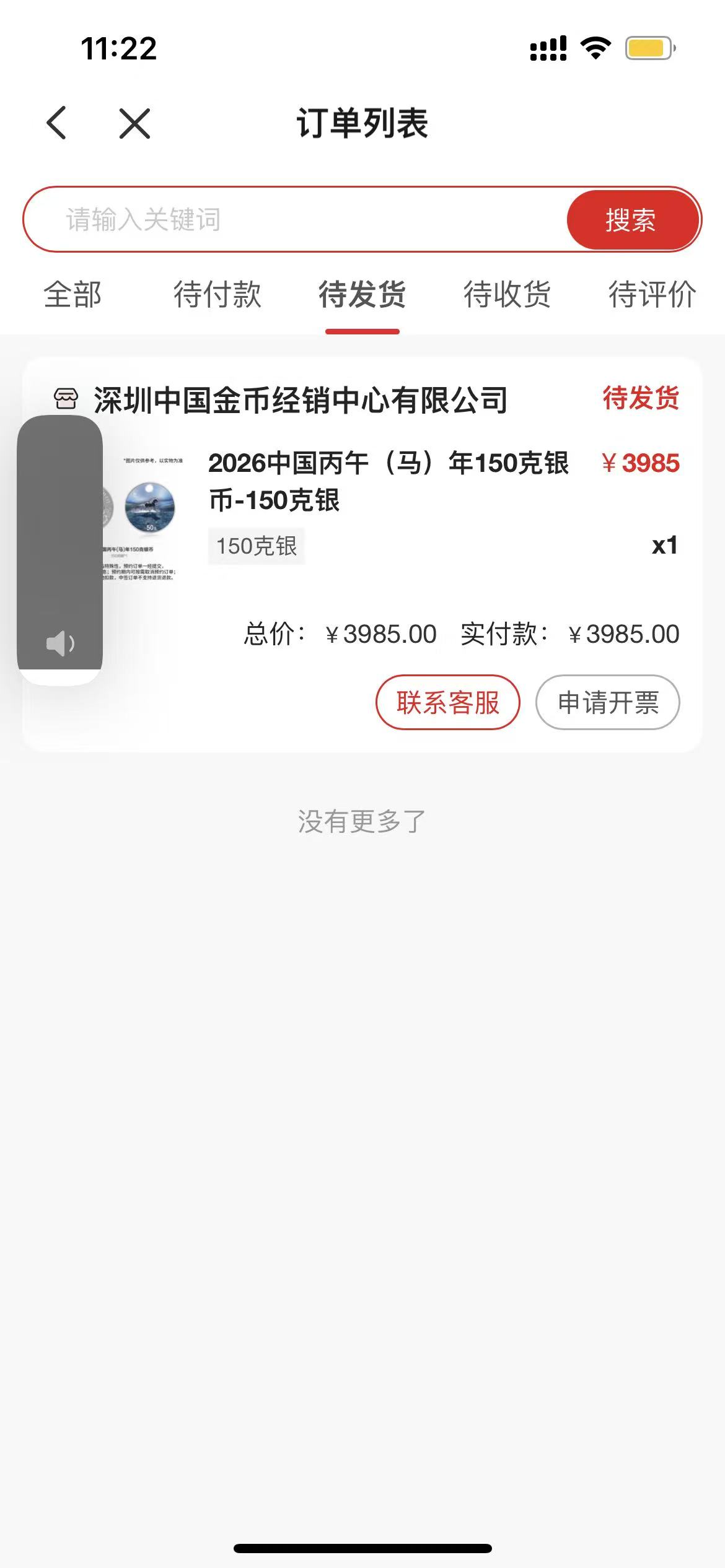
Task: Tap 联系客服 to contact customer service
Action: tap(447, 702)
